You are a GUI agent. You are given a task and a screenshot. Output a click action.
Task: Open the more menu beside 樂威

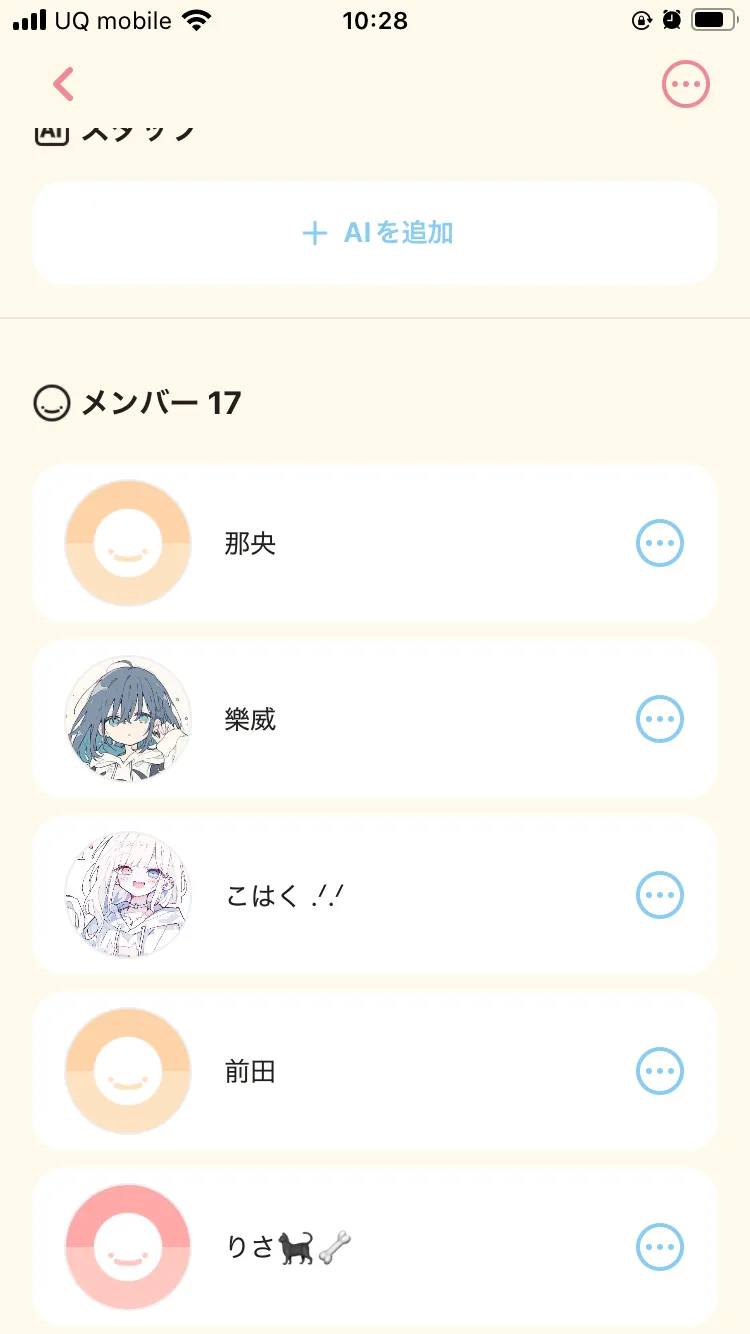point(660,720)
